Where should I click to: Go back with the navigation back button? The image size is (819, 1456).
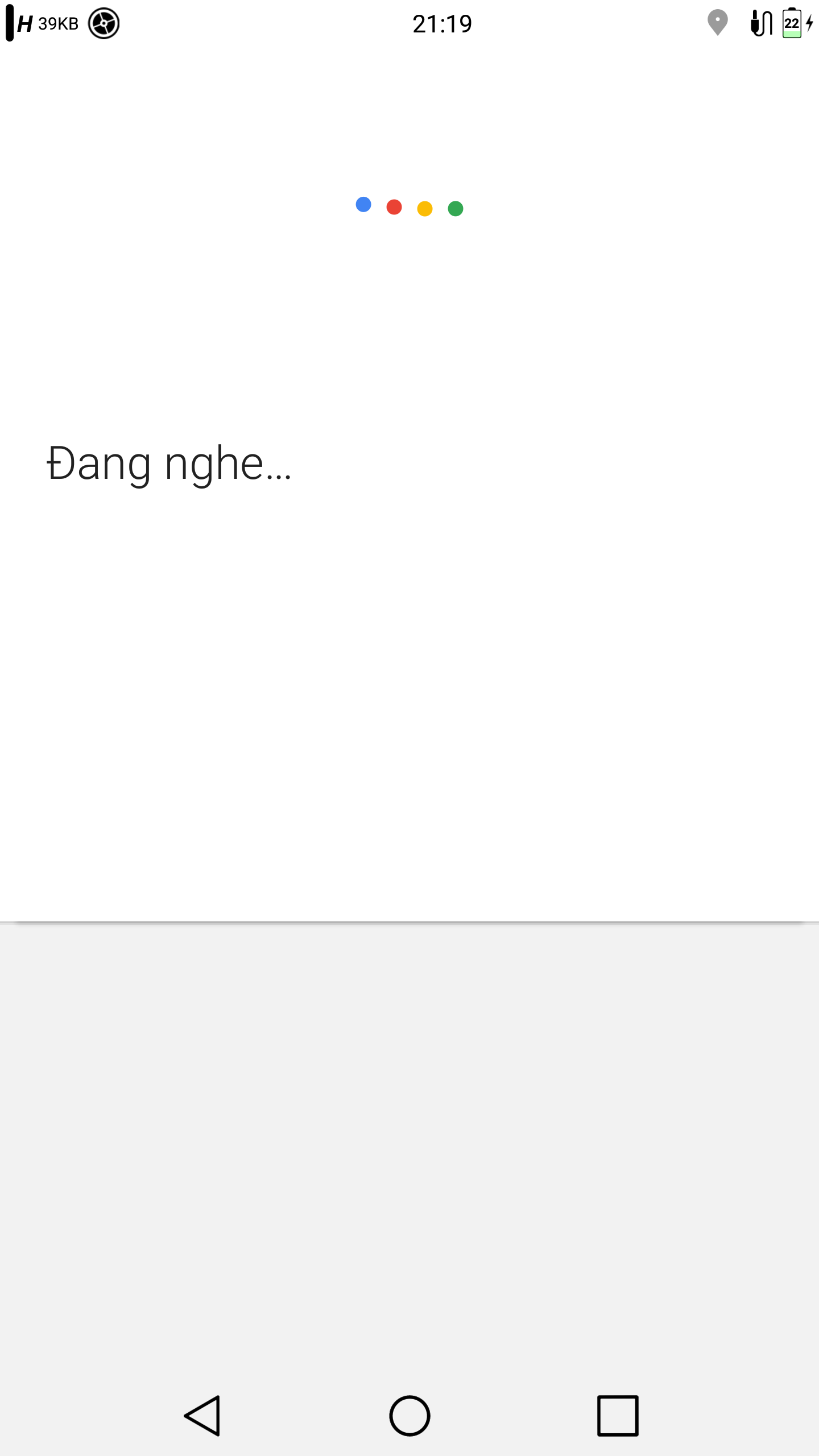point(202,1416)
